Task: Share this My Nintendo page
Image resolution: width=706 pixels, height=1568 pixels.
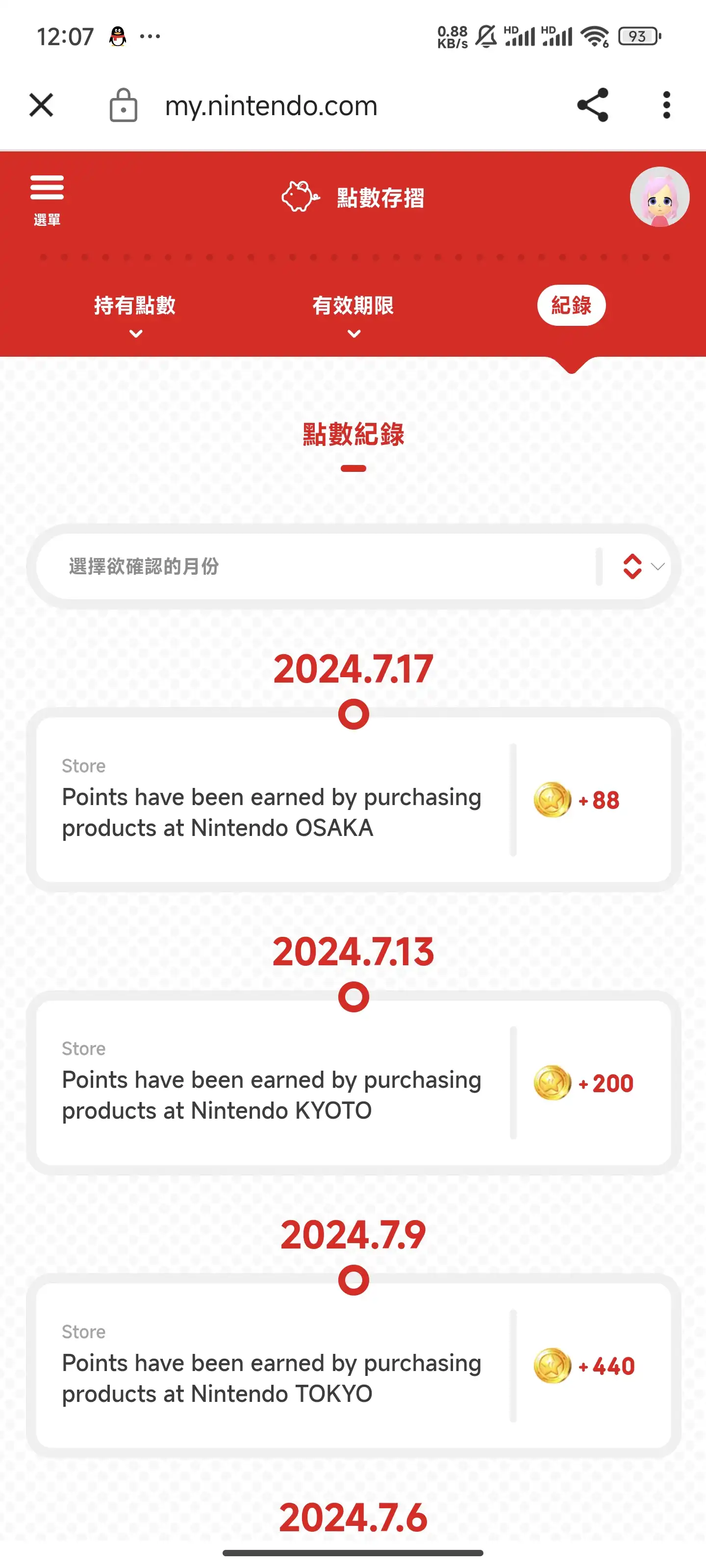Action: (x=592, y=105)
